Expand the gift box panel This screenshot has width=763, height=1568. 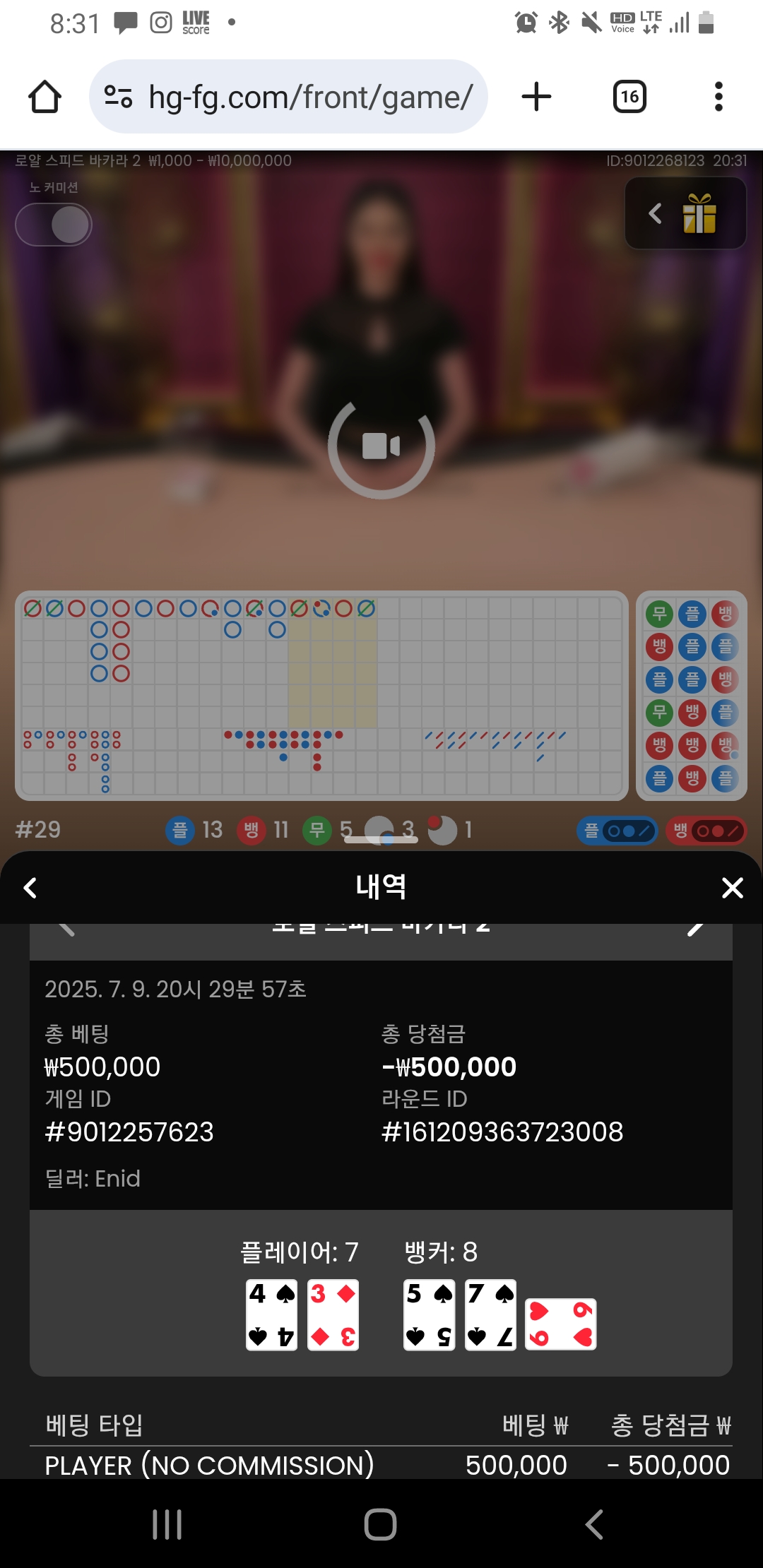pos(685,213)
